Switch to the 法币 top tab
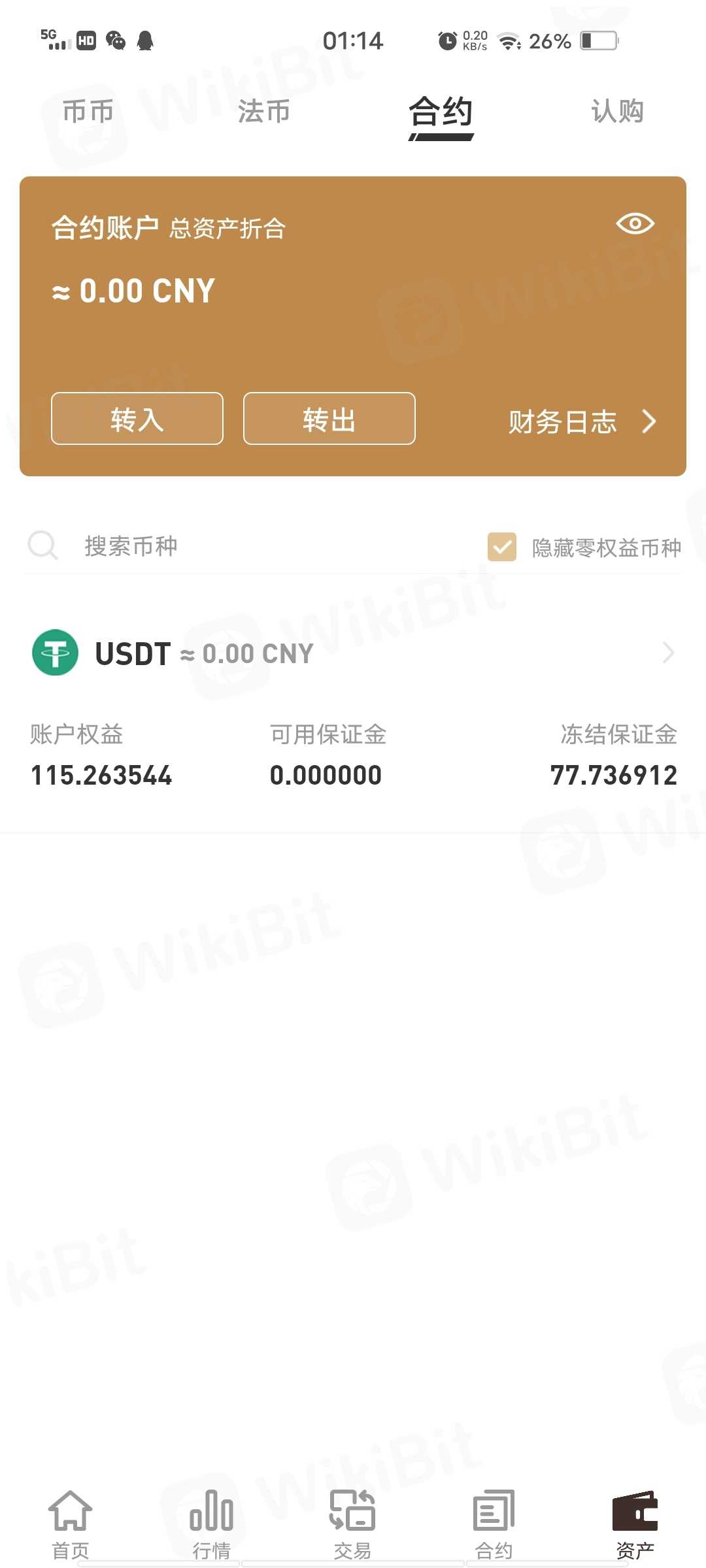 [x=264, y=112]
